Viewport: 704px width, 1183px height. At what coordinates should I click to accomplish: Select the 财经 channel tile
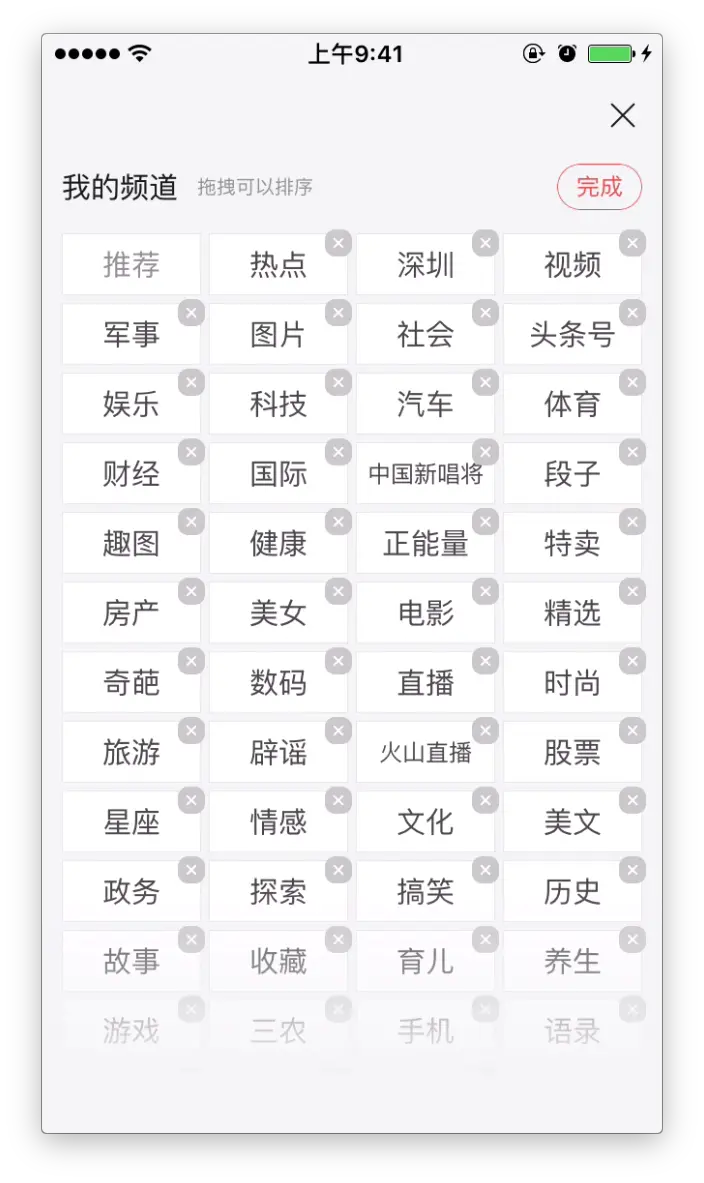click(131, 474)
